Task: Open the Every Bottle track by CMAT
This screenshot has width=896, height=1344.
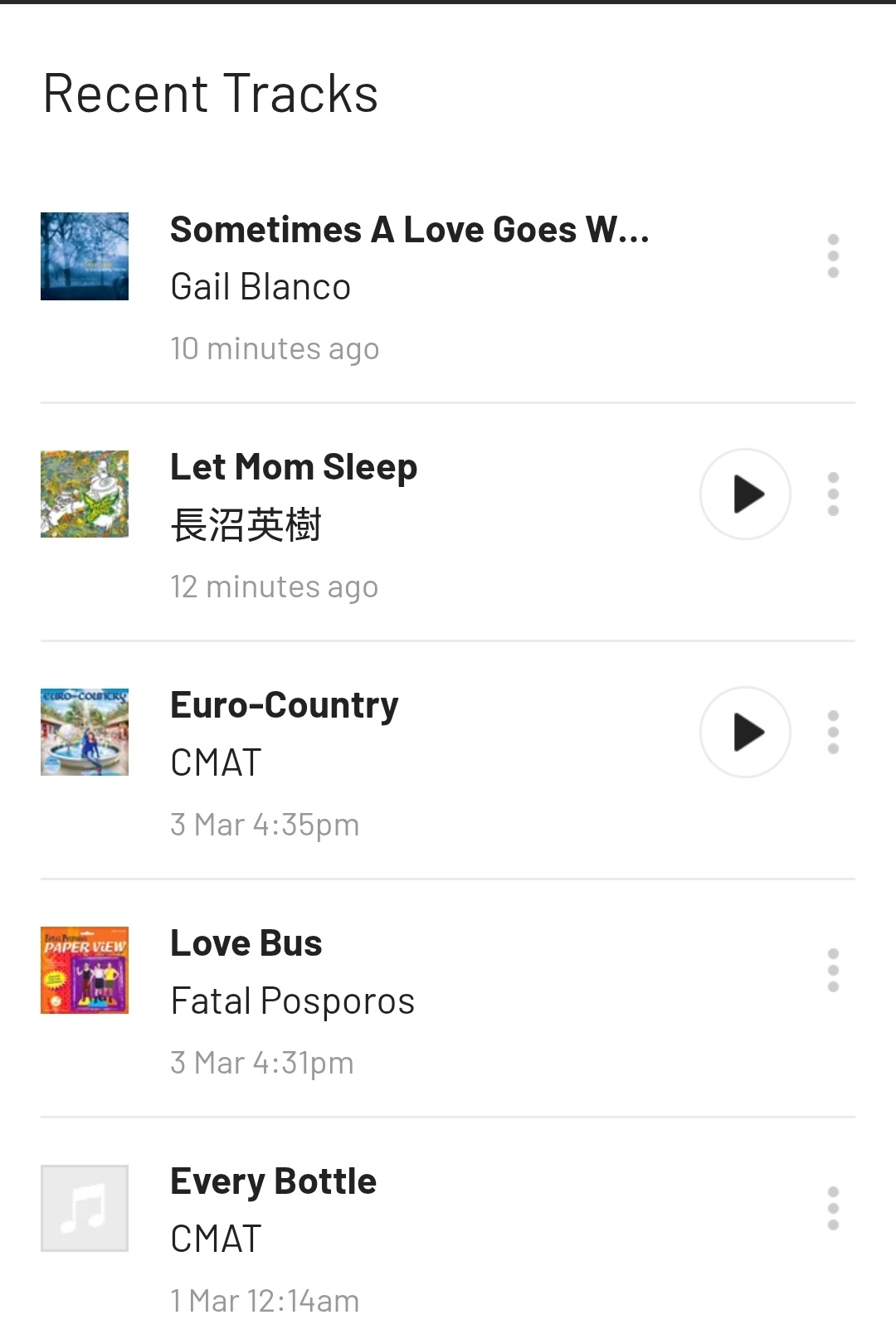Action: click(x=273, y=1182)
